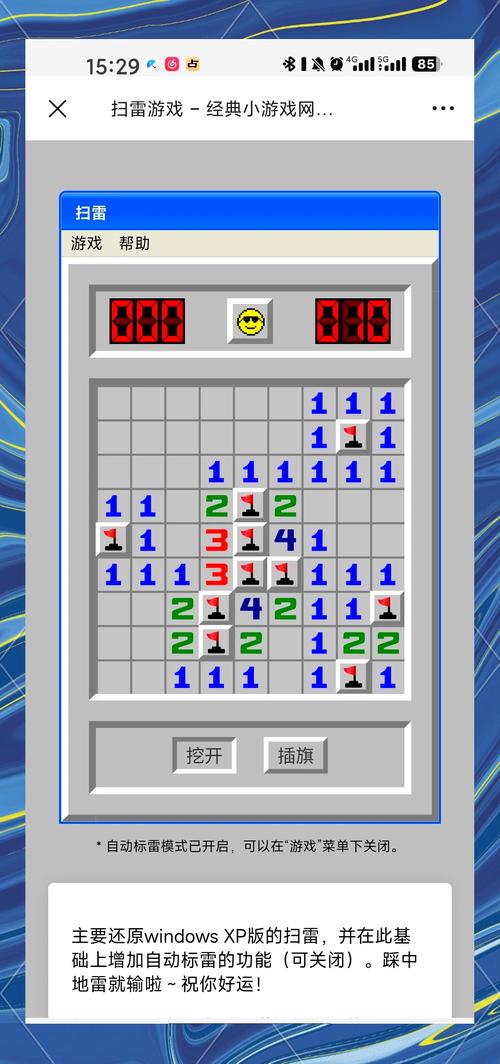Close the minesweeper web page
Viewport: 500px width, 1064px height.
tap(58, 109)
